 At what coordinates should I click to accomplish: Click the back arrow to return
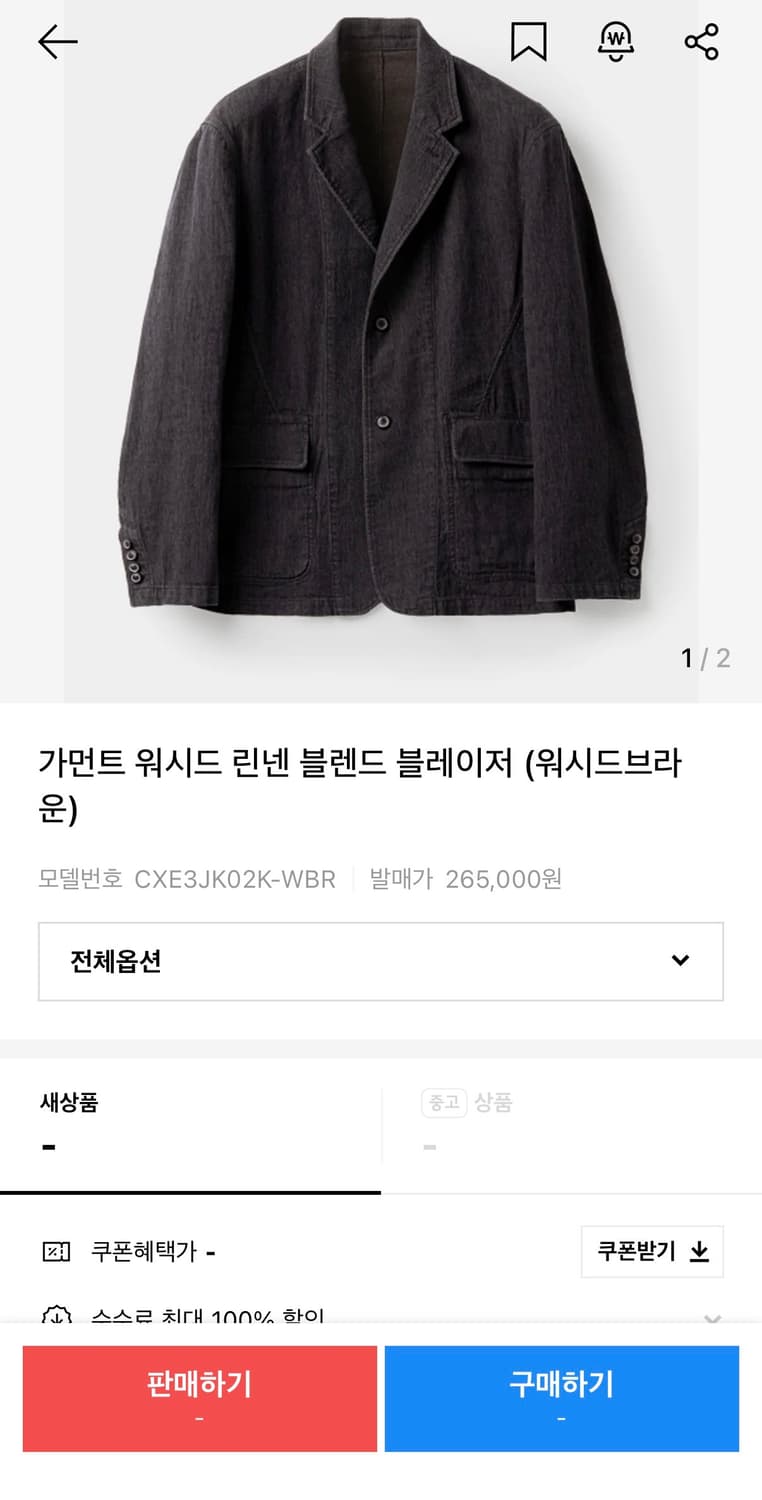[x=57, y=42]
